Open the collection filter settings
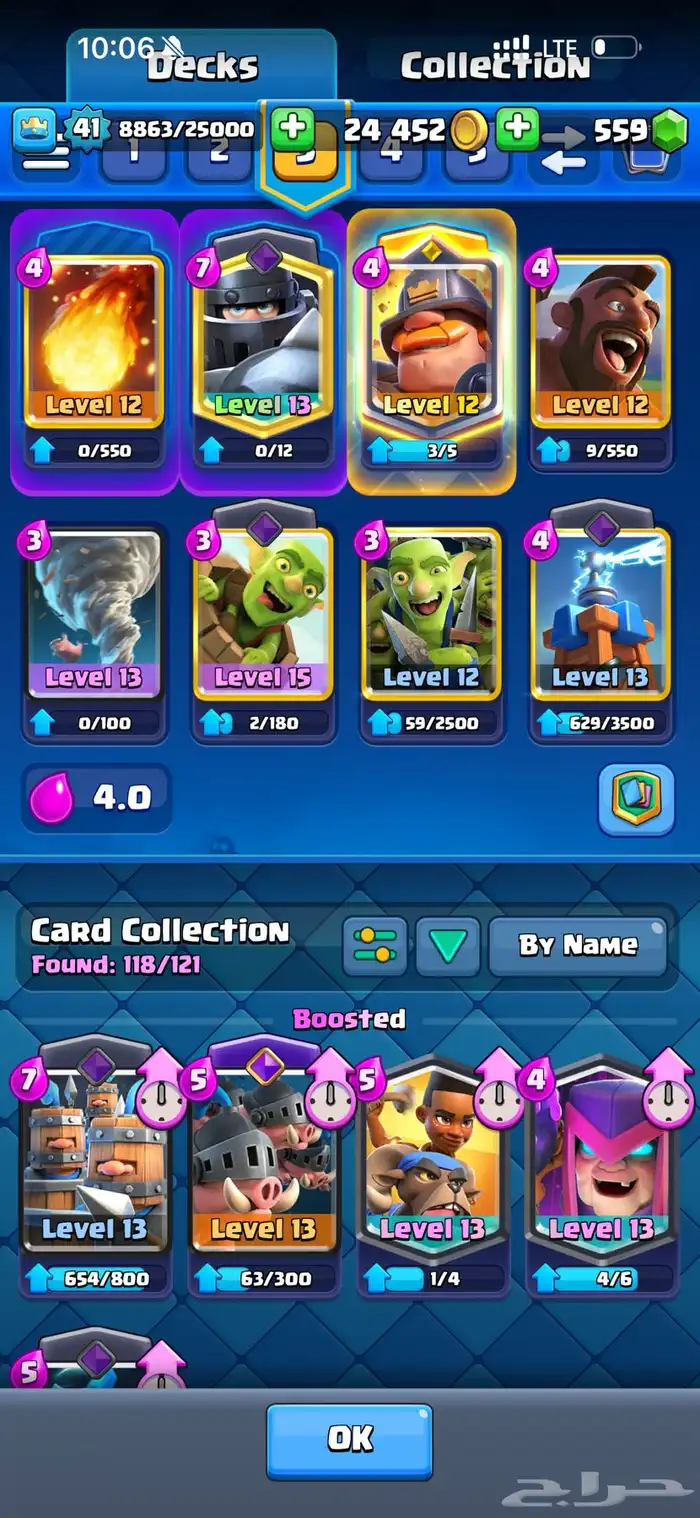Viewport: 700px width, 1518px height. click(374, 945)
